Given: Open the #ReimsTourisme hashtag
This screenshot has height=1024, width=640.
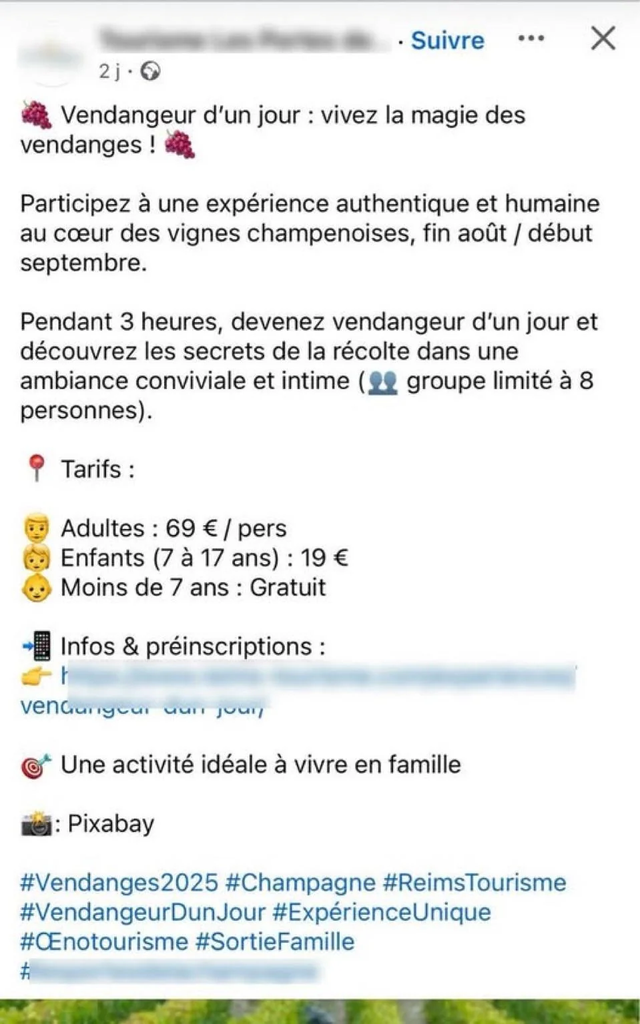Looking at the screenshot, I should click(474, 882).
